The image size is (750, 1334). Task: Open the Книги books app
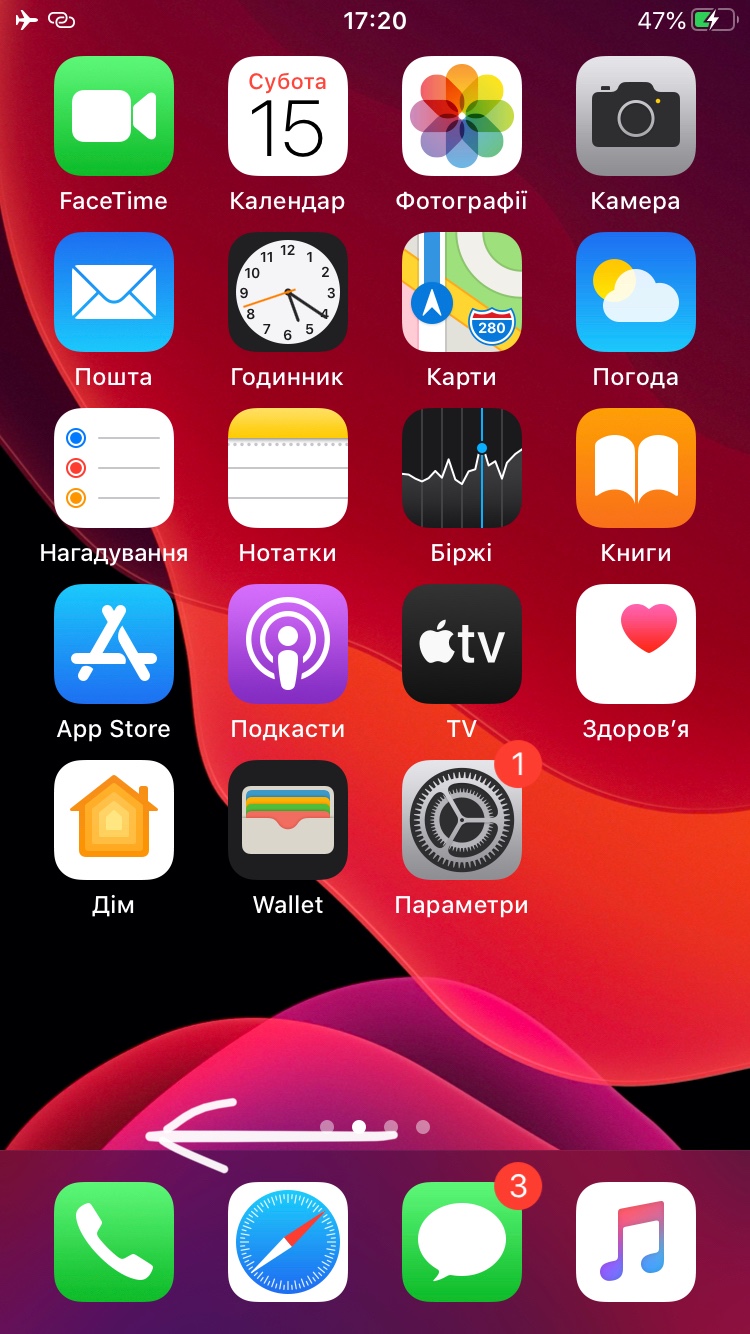(x=636, y=468)
